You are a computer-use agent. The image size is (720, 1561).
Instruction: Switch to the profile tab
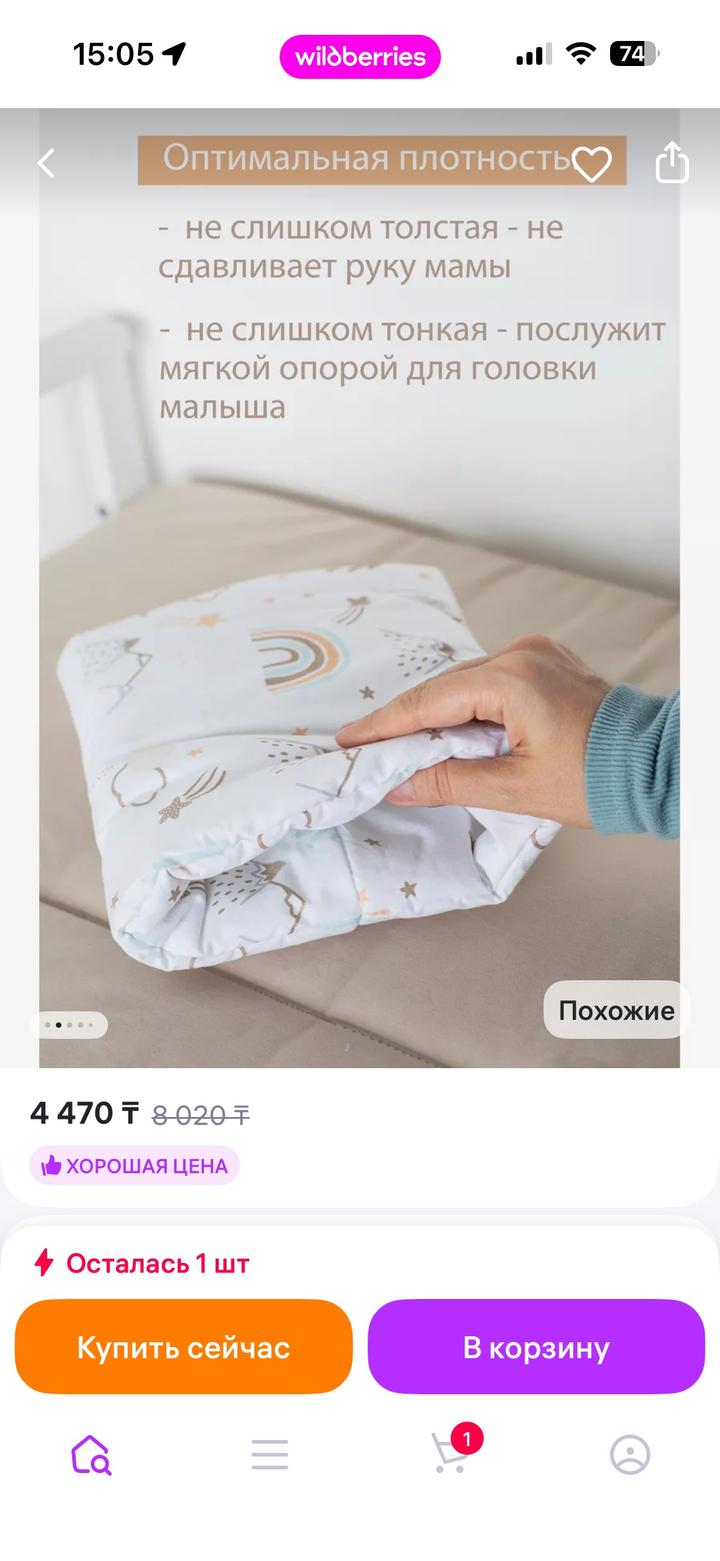[630, 1455]
